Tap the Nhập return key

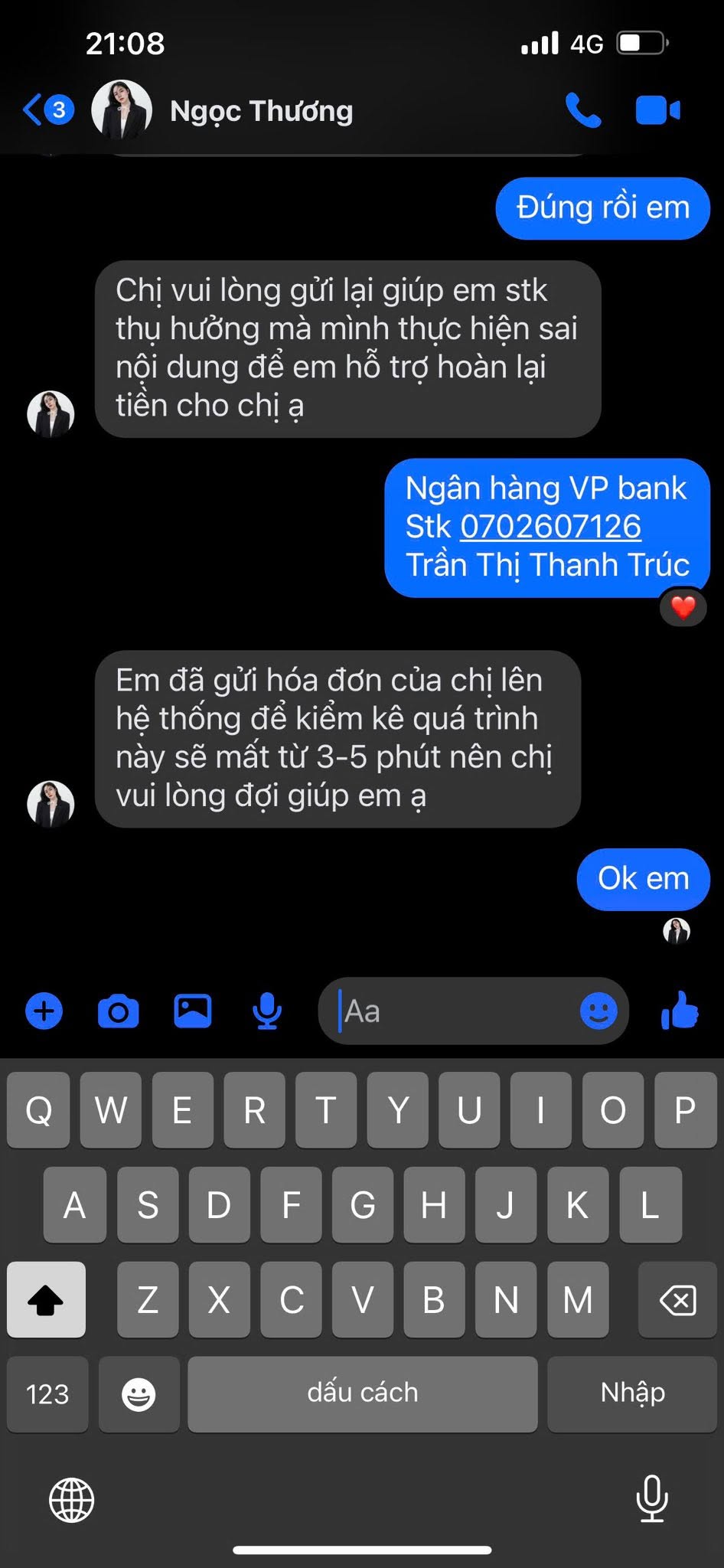click(632, 1394)
